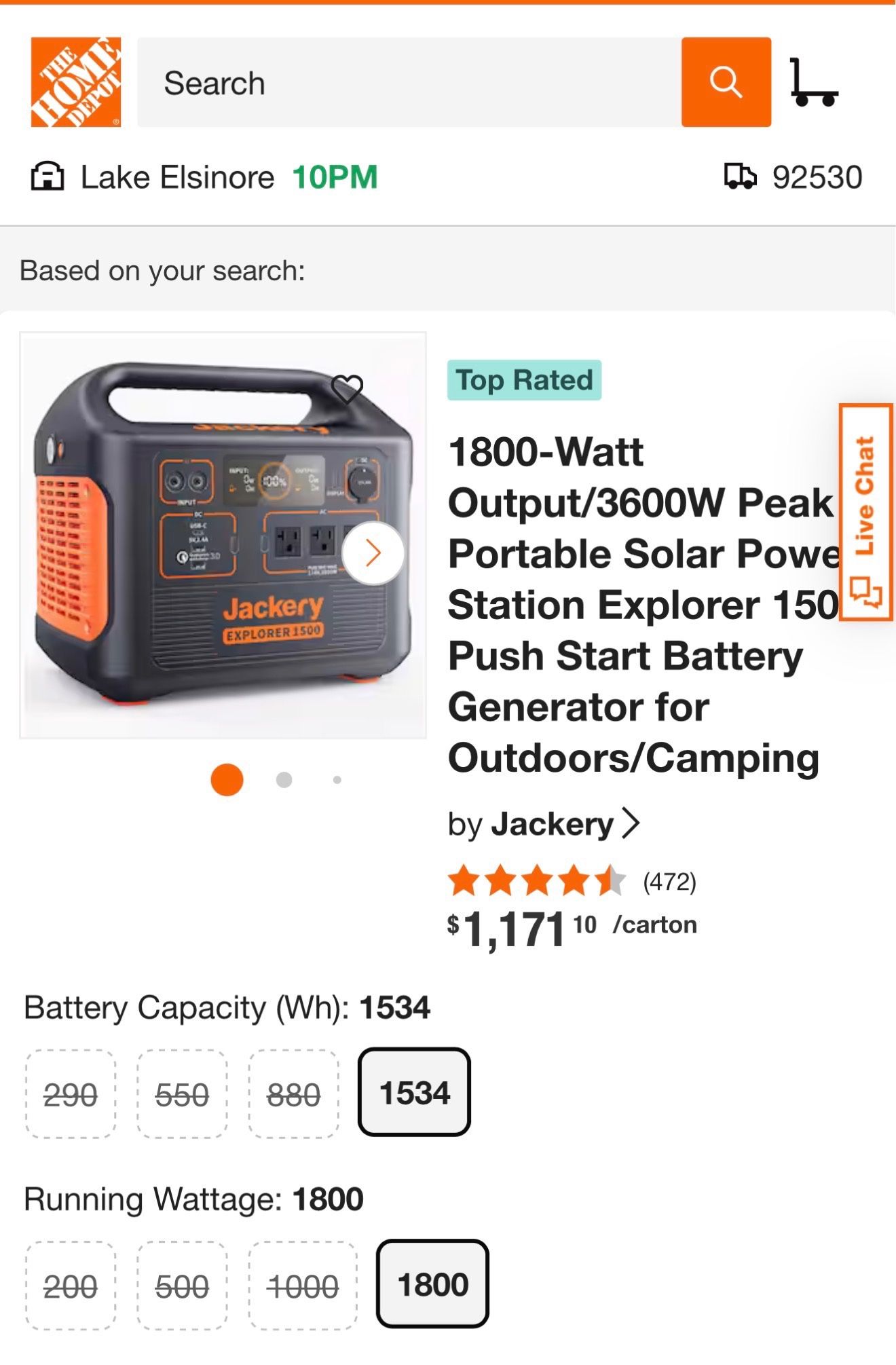Change the 92530 delivery zip code
896x1365 pixels.
(815, 177)
